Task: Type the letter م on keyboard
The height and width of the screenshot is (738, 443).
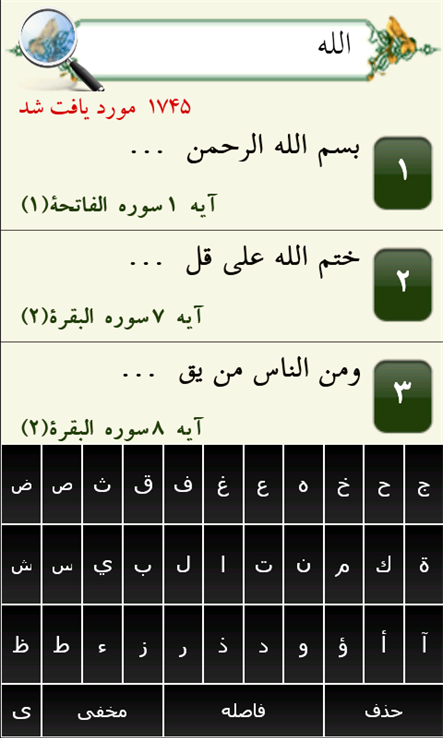Action: pos(345,564)
